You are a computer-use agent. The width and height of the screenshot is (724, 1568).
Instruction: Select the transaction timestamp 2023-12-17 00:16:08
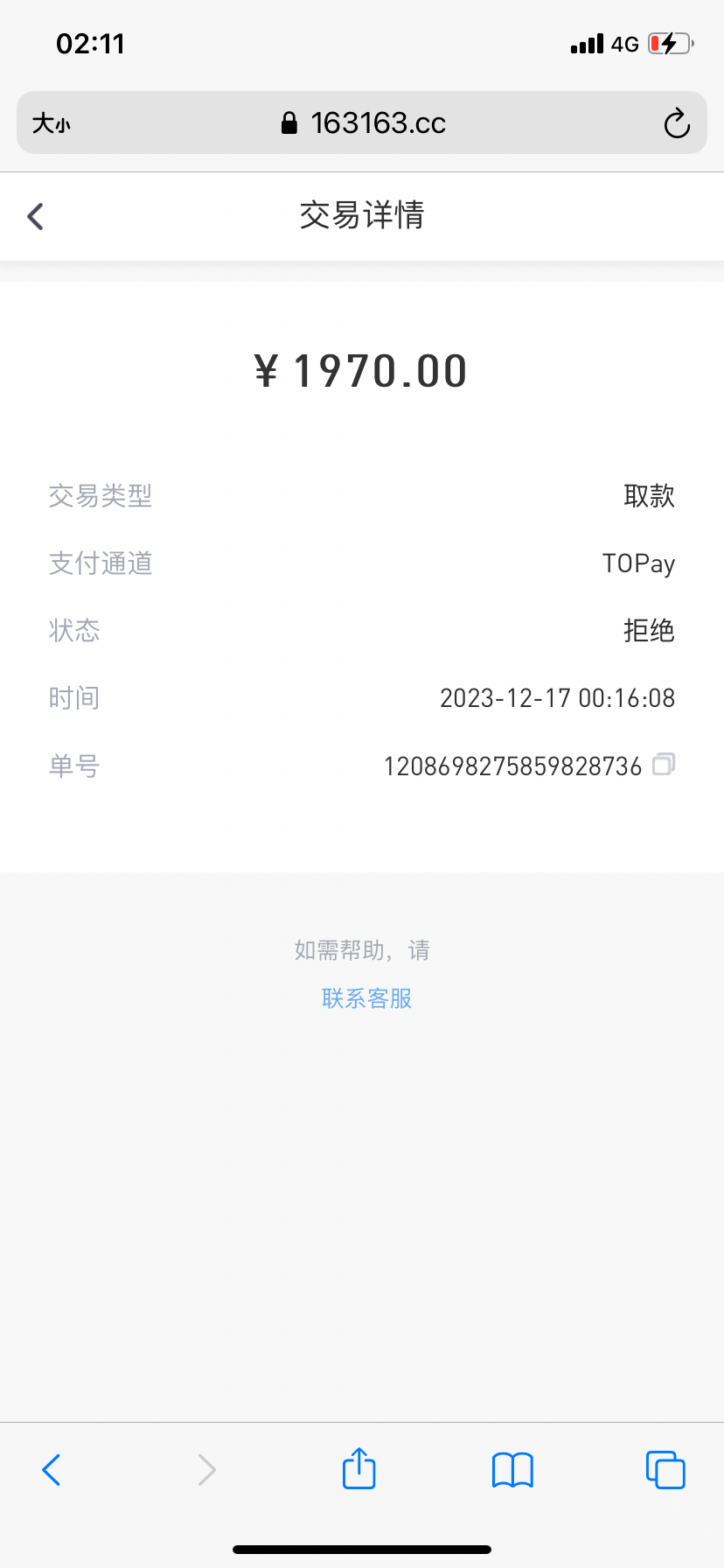coord(557,697)
